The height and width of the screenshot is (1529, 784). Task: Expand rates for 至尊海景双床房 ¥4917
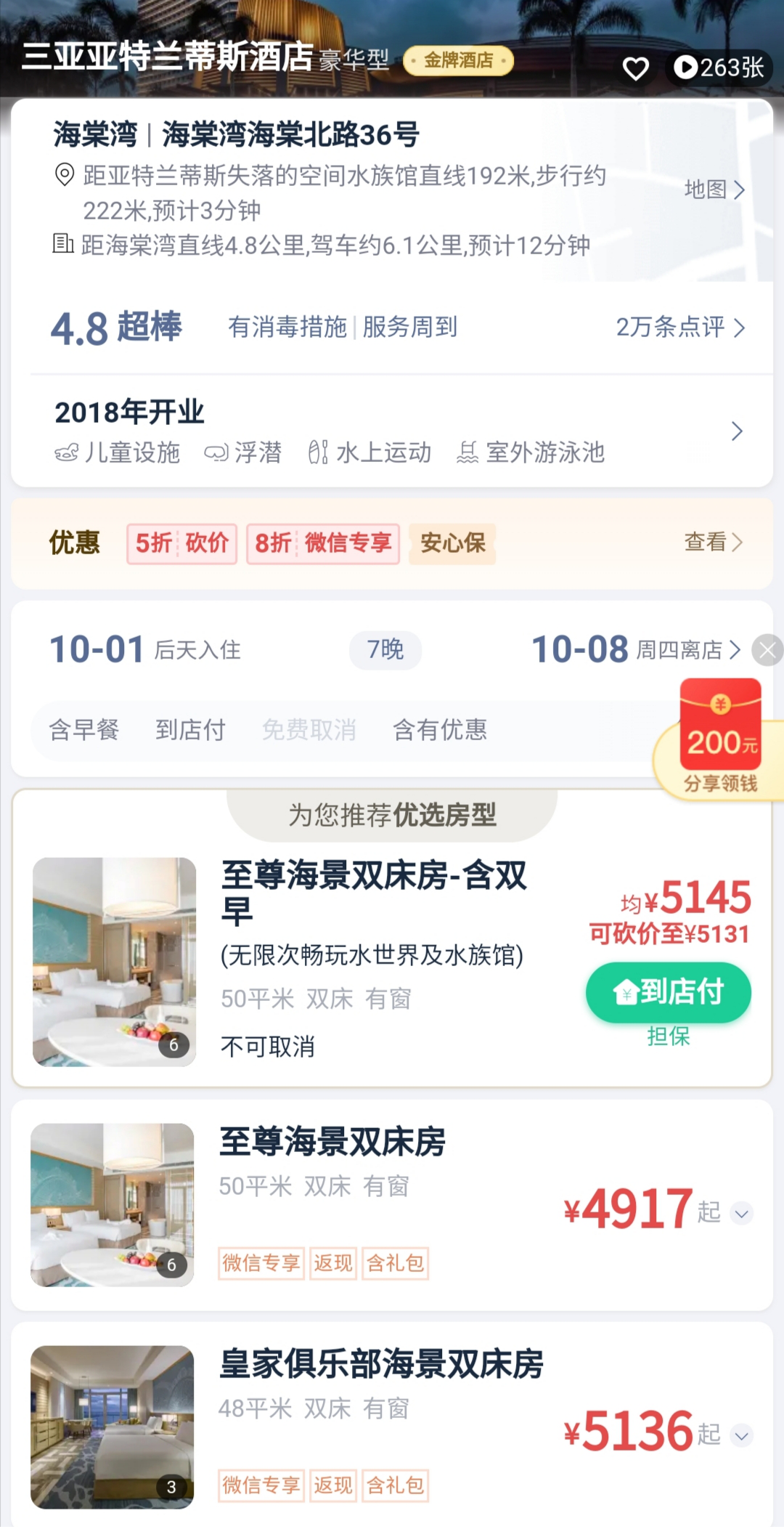741,1213
